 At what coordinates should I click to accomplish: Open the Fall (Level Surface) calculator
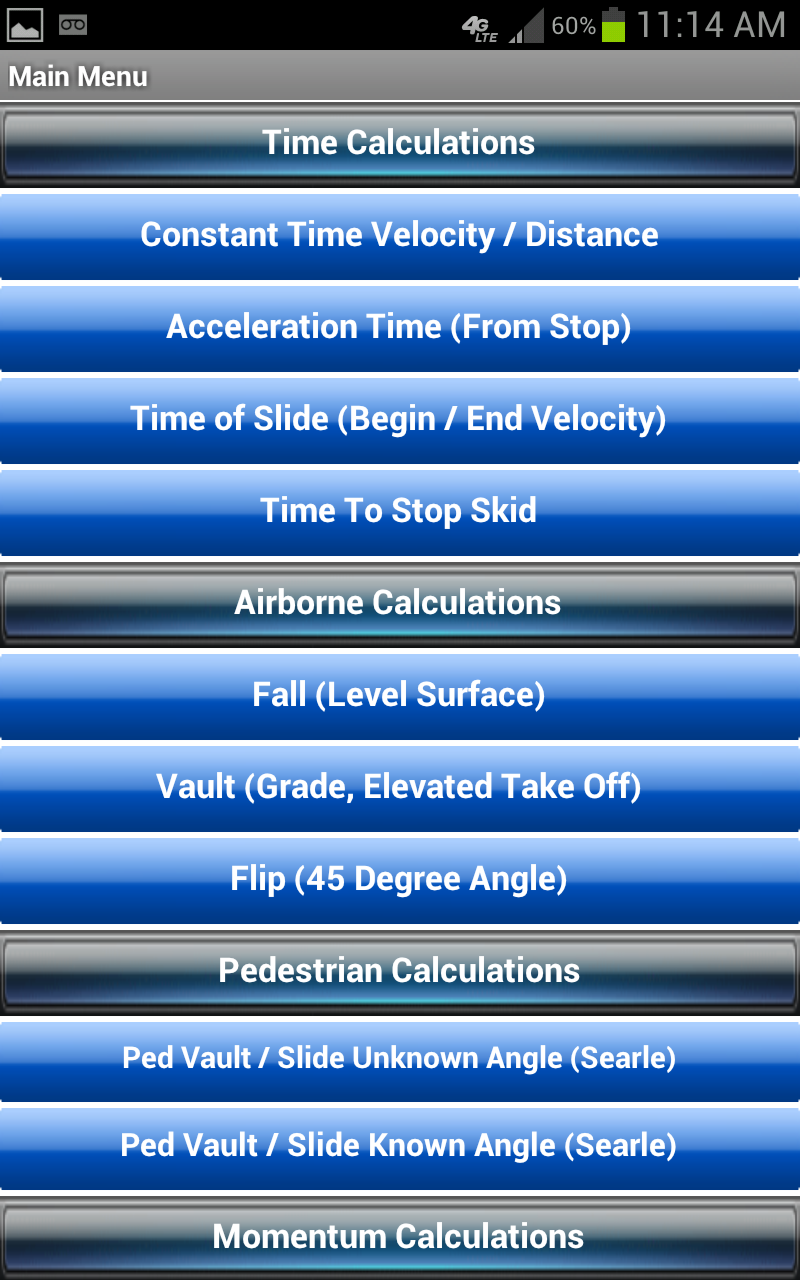tap(400, 695)
